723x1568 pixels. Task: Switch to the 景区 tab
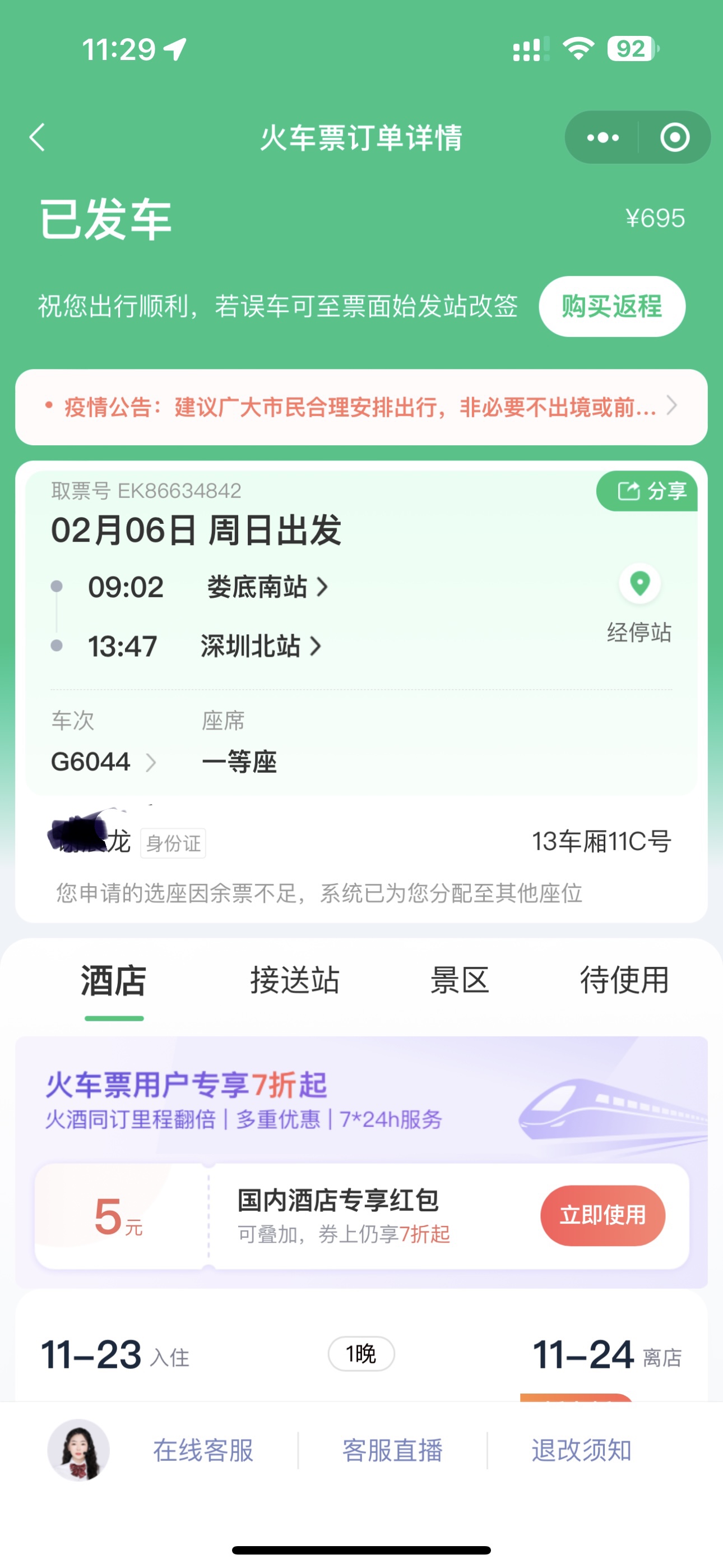(460, 981)
